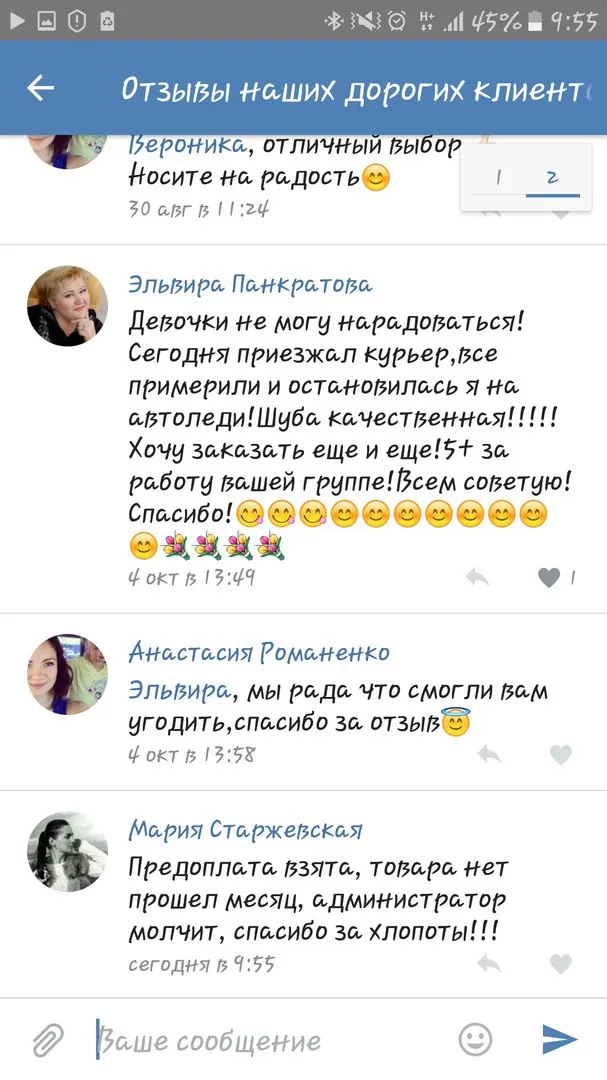Select page 2 in the page switcher
This screenshot has height=1080, width=607.
553,177
